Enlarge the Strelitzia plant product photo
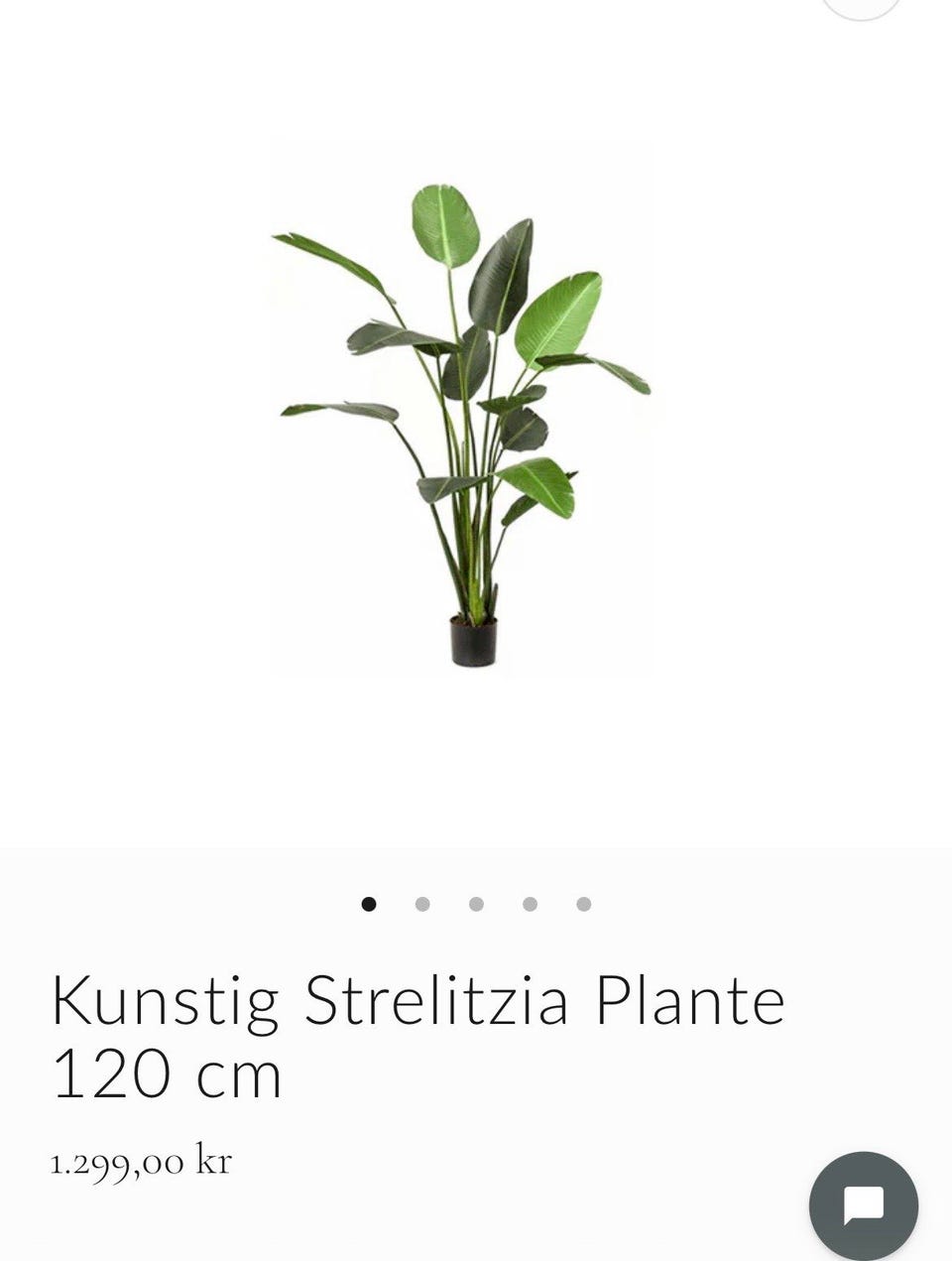The image size is (952, 1261). click(x=462, y=409)
